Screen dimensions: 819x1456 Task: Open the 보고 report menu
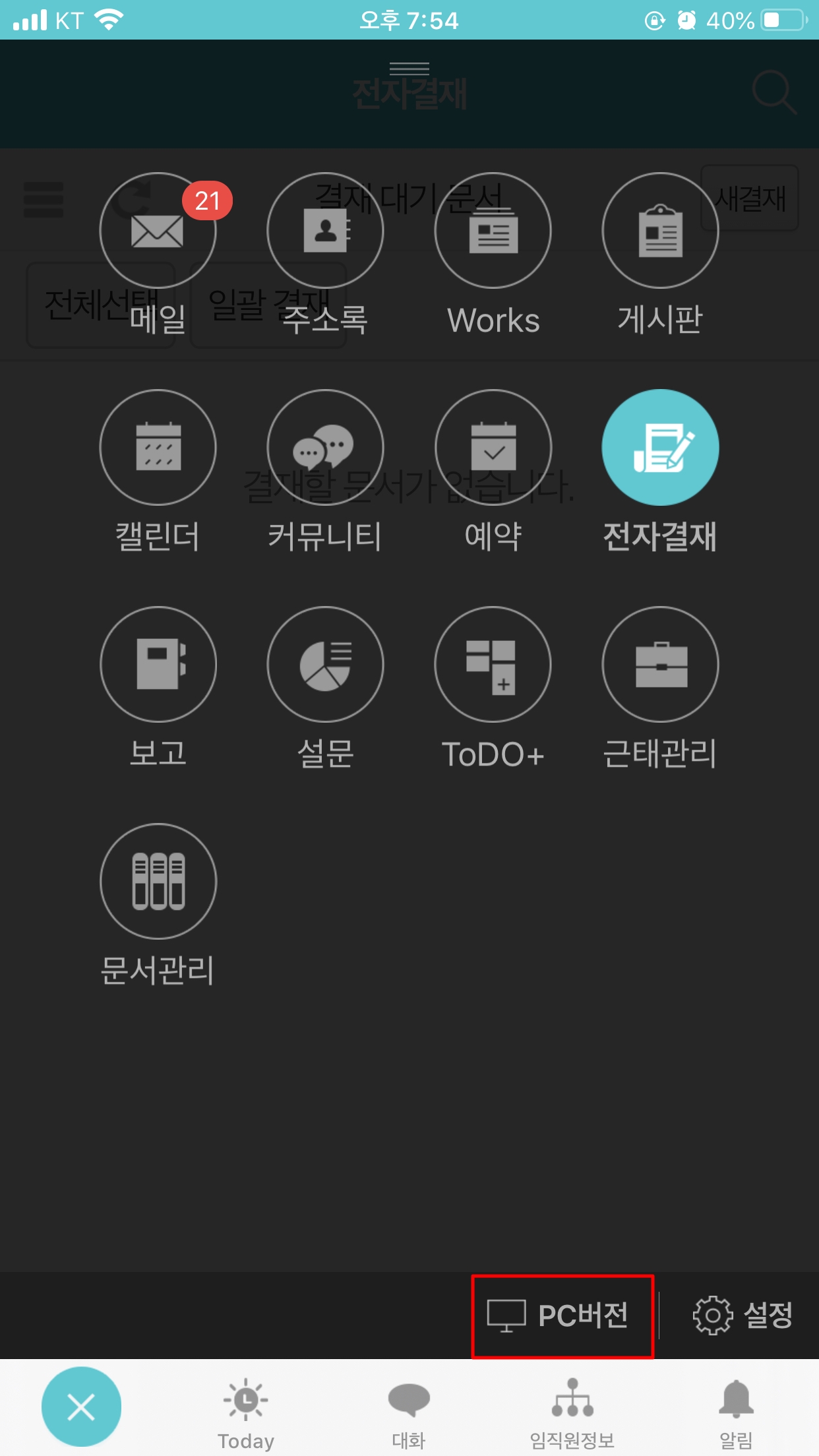(x=158, y=665)
